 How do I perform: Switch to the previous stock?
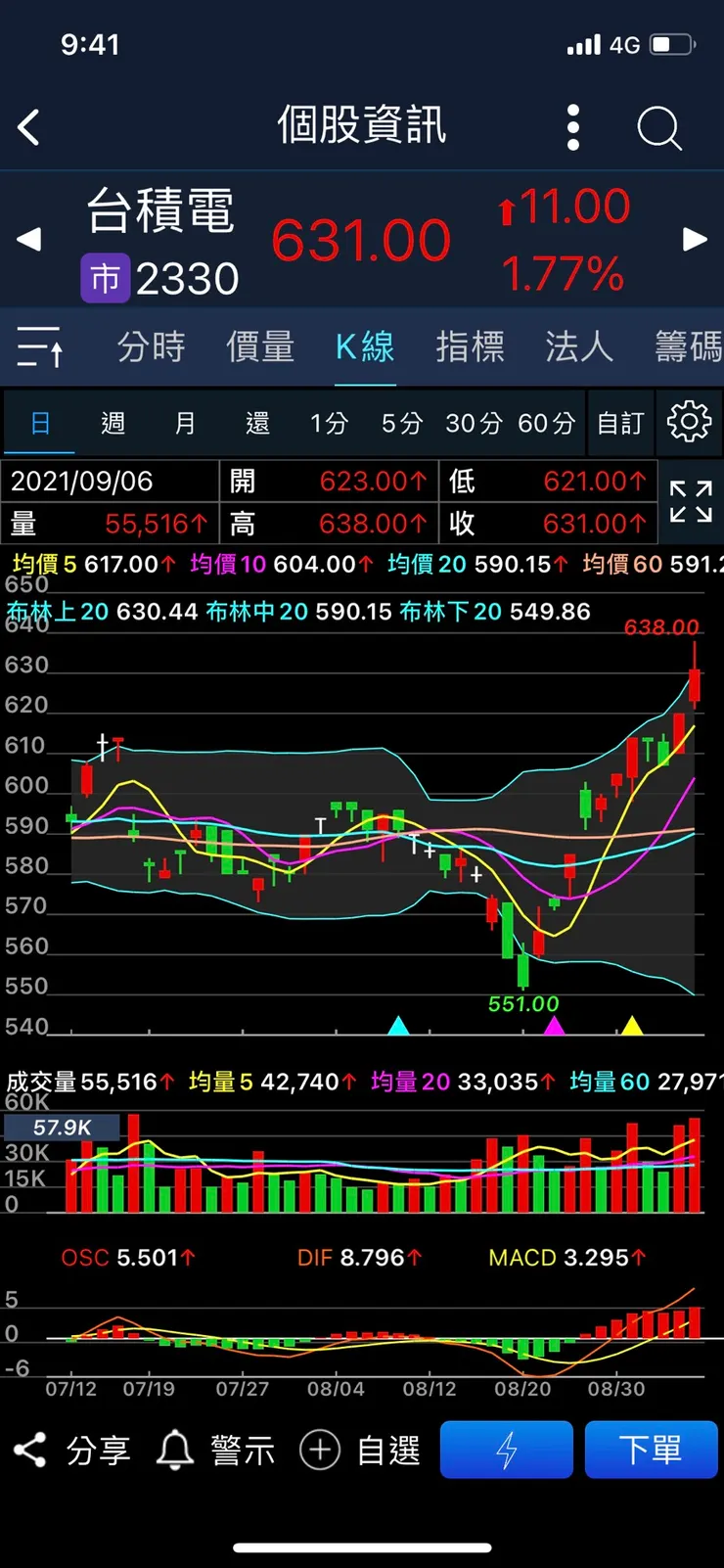(29, 239)
